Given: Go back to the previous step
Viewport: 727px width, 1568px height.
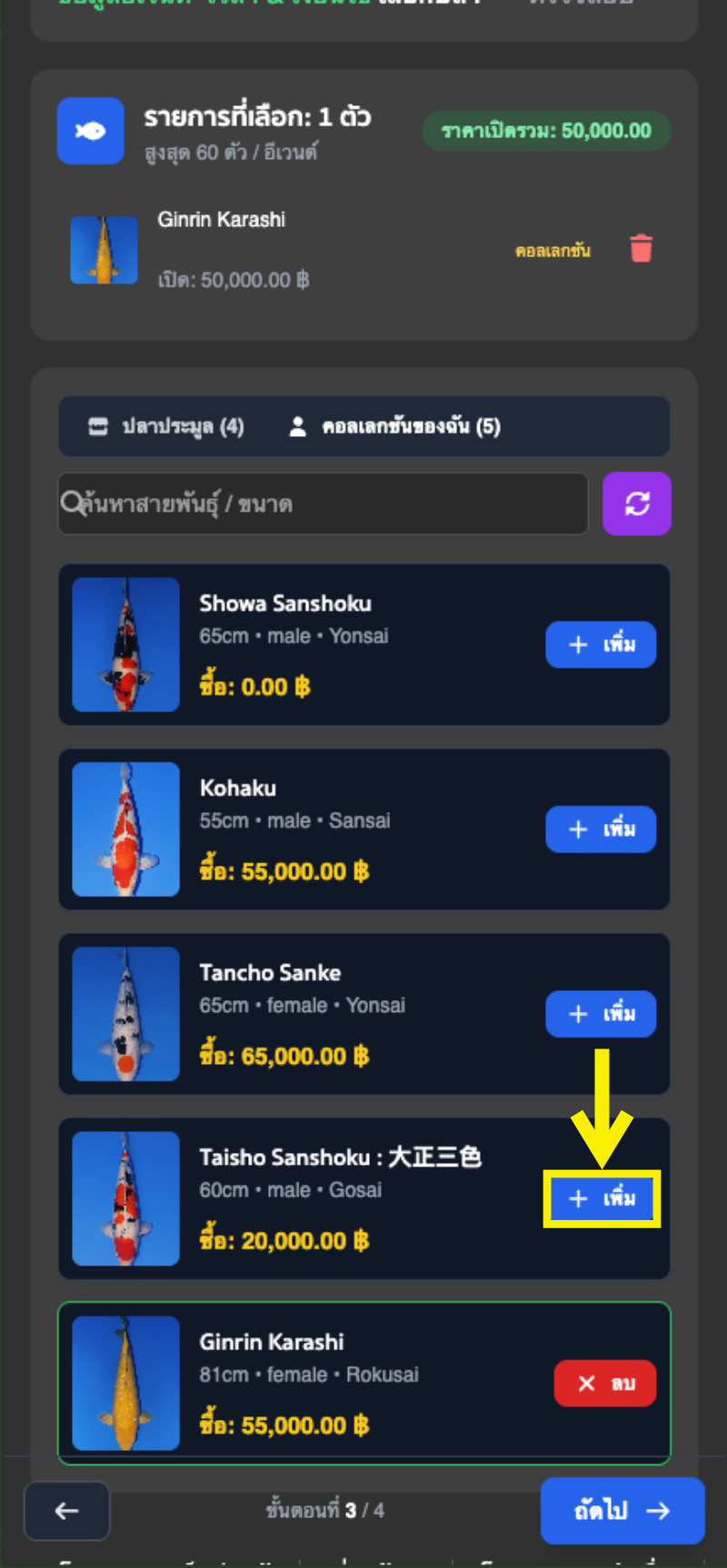Looking at the screenshot, I should 67,1511.
